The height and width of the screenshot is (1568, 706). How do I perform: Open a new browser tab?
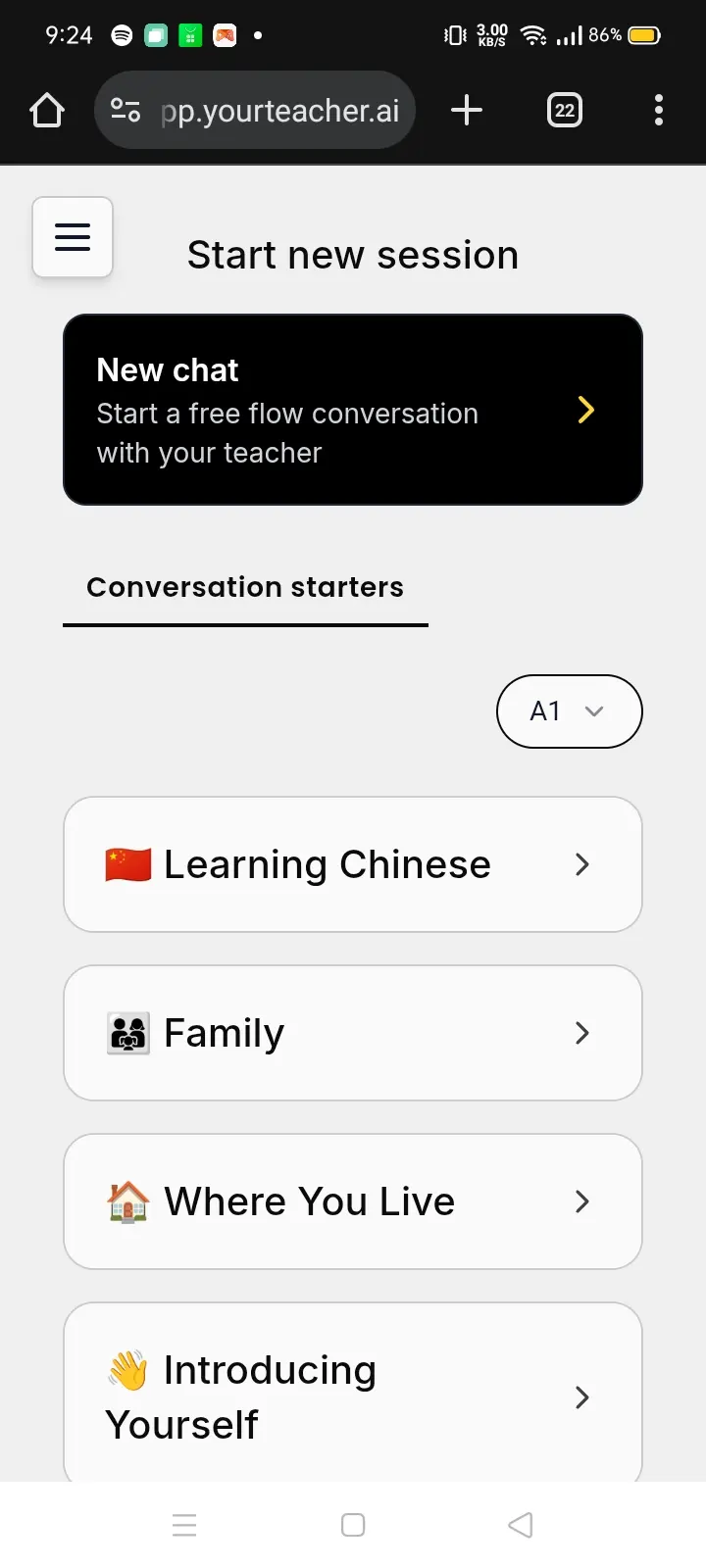467,110
